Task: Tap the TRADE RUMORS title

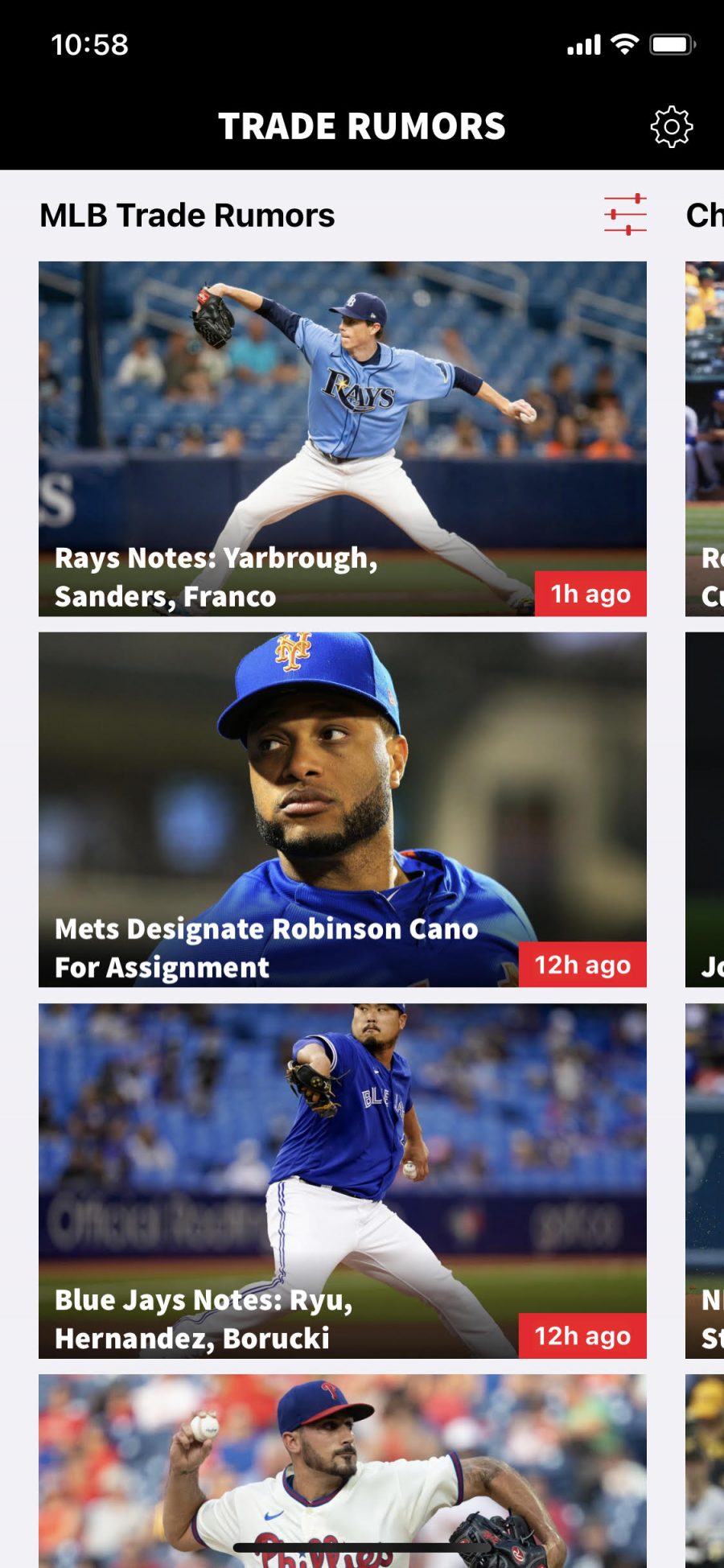Action: [x=362, y=126]
